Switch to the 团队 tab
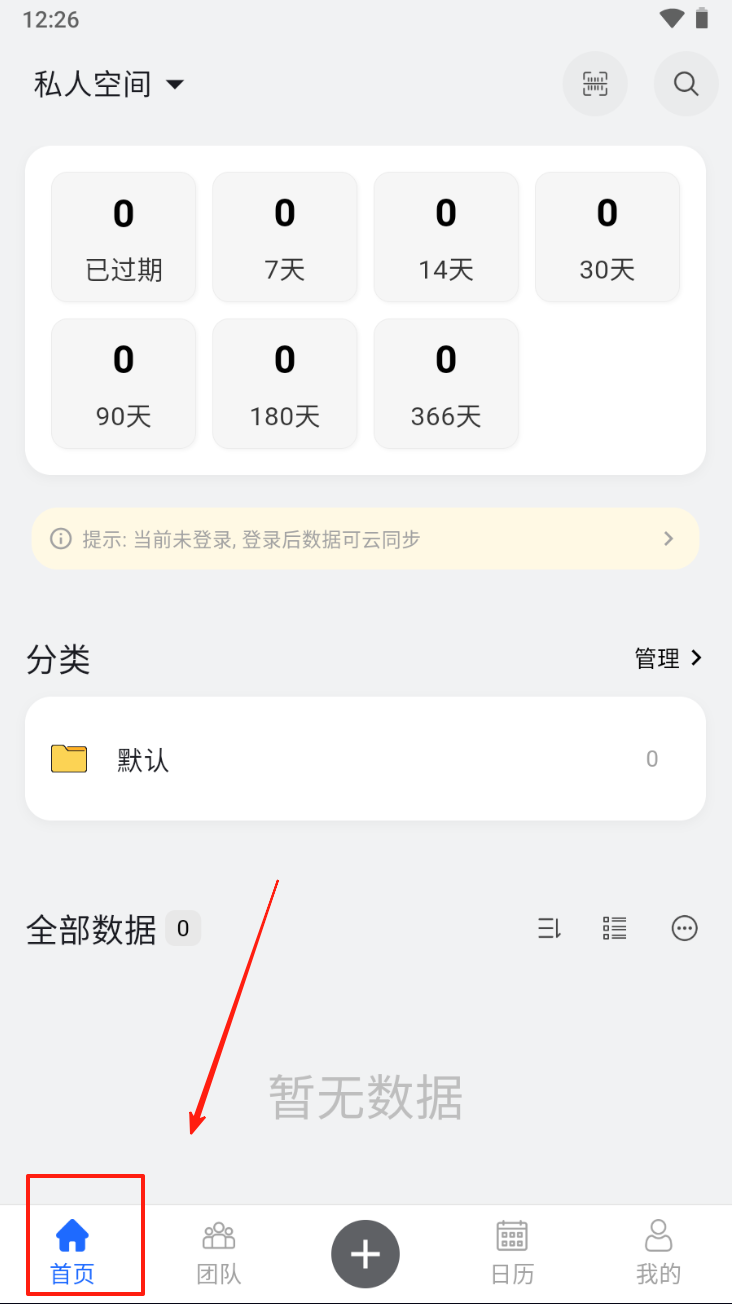This screenshot has width=732, height=1304. (x=219, y=1253)
